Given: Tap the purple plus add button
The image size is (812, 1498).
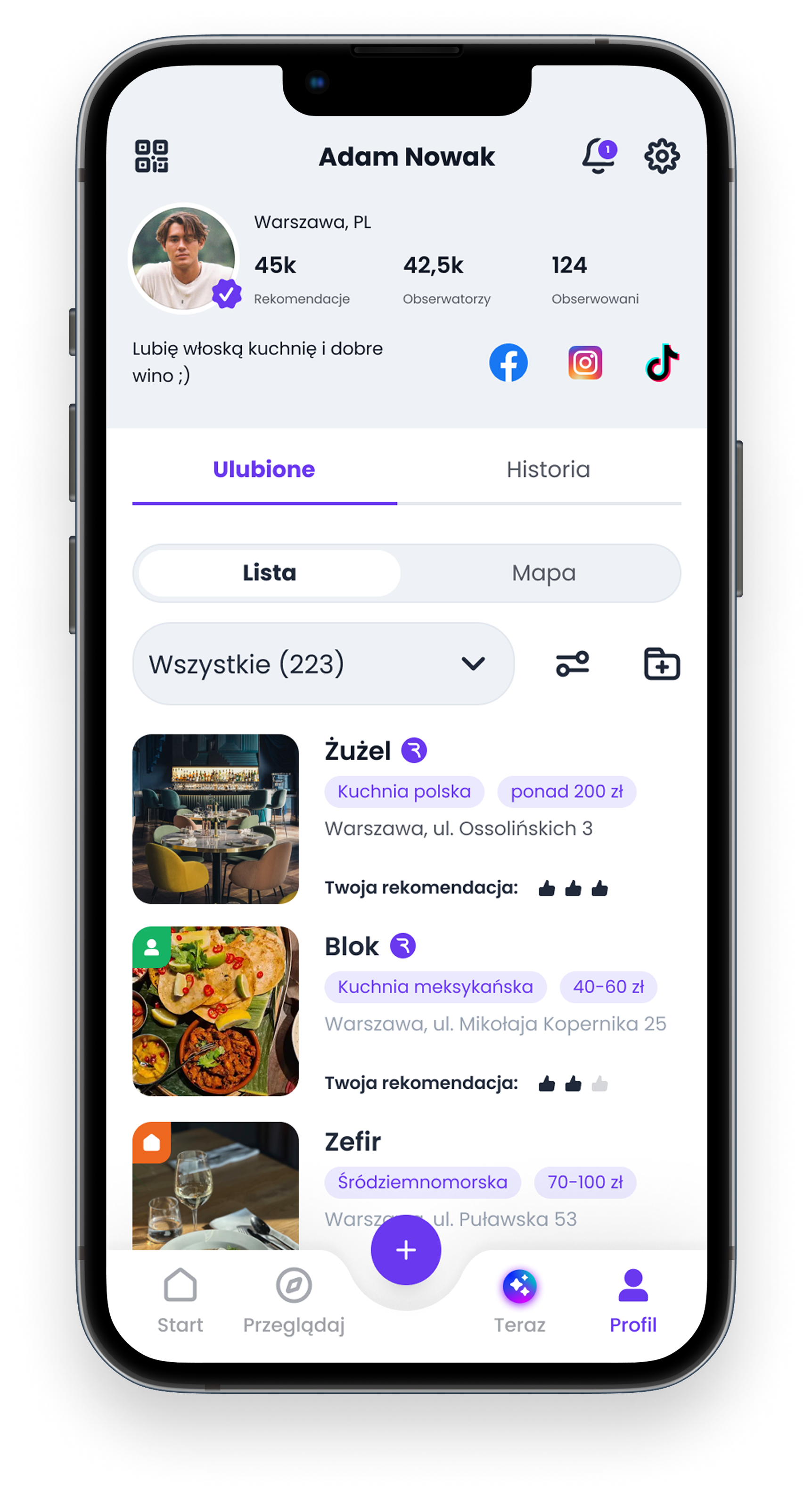Looking at the screenshot, I should (x=406, y=1250).
